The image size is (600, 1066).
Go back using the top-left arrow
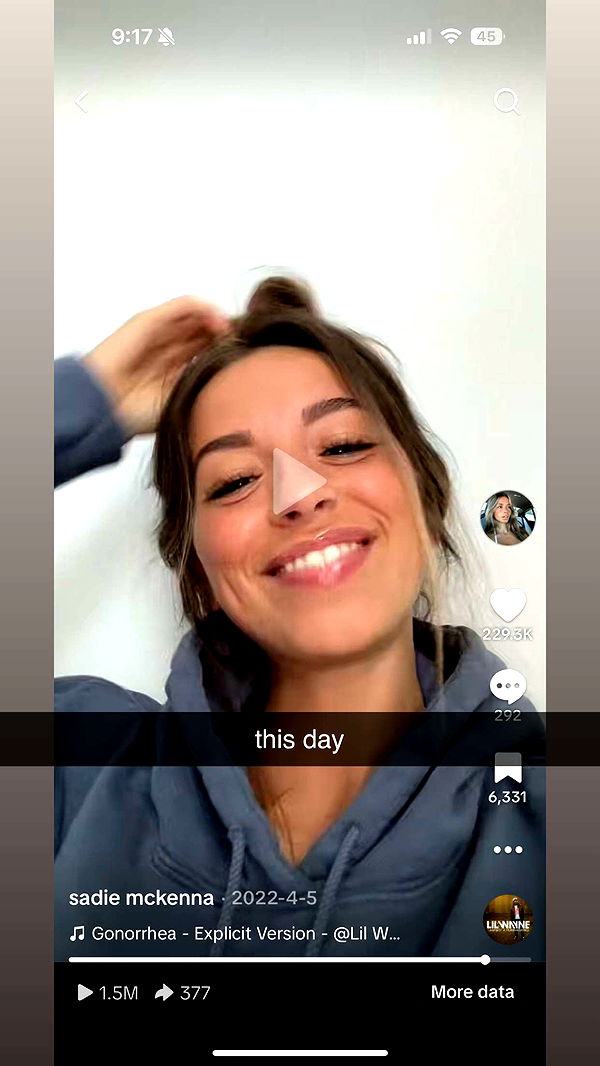82,102
